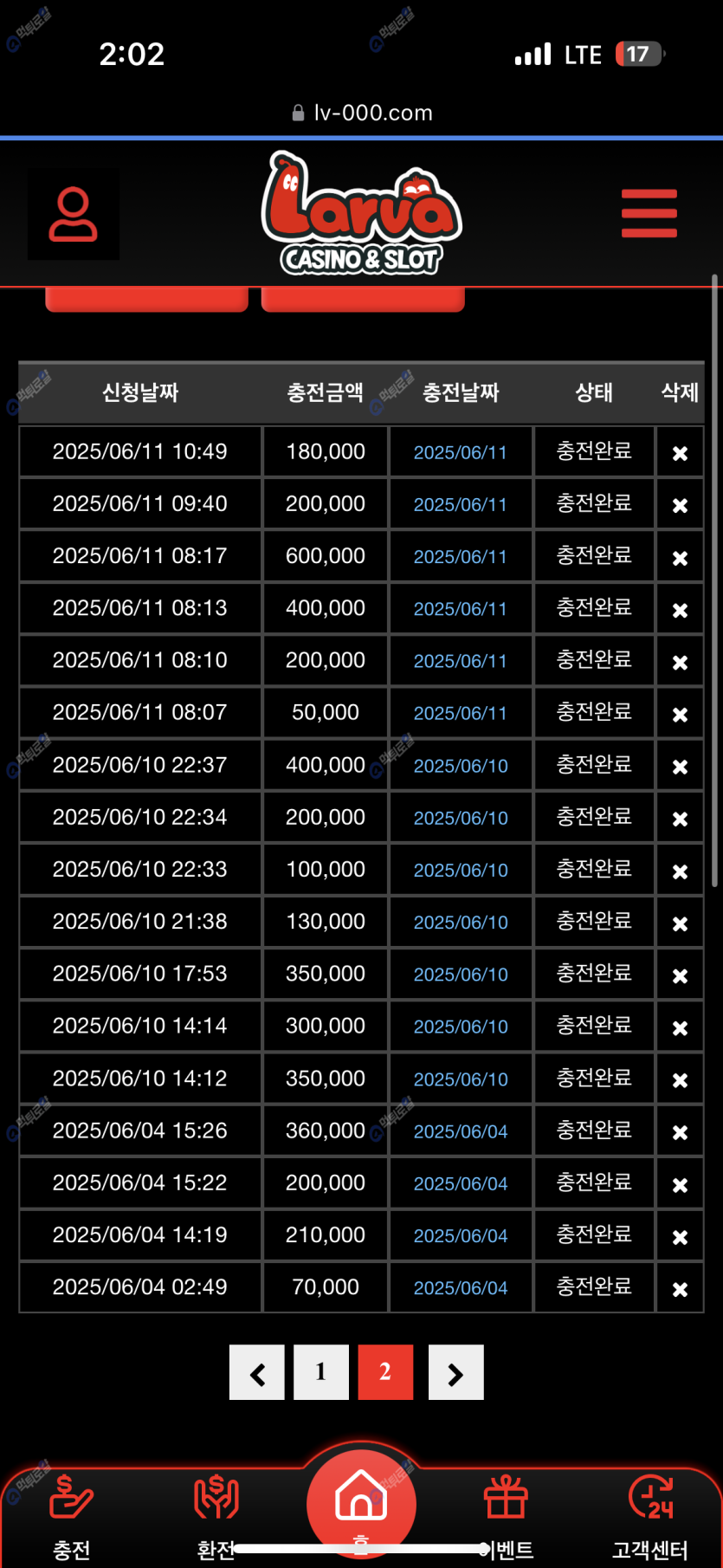This screenshot has width=723, height=1568.
Task: Select page 1 of the deposit history
Action: 321,1373
